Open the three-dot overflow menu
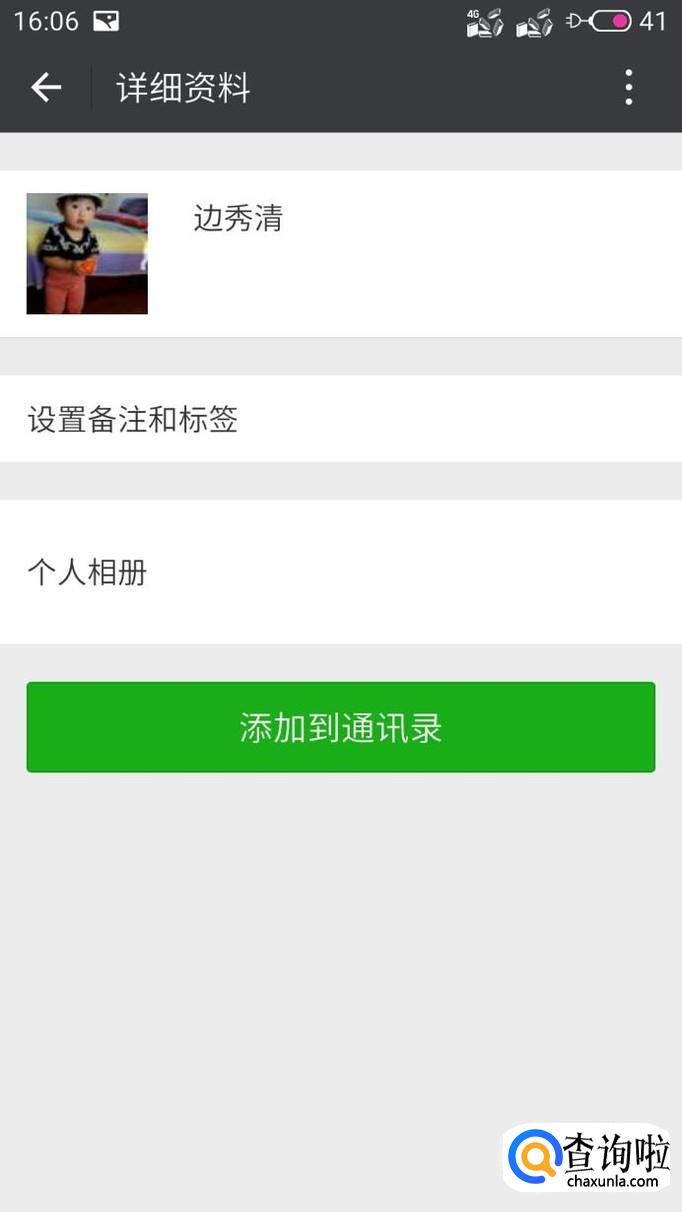Viewport: 682px width, 1212px height. [x=628, y=88]
